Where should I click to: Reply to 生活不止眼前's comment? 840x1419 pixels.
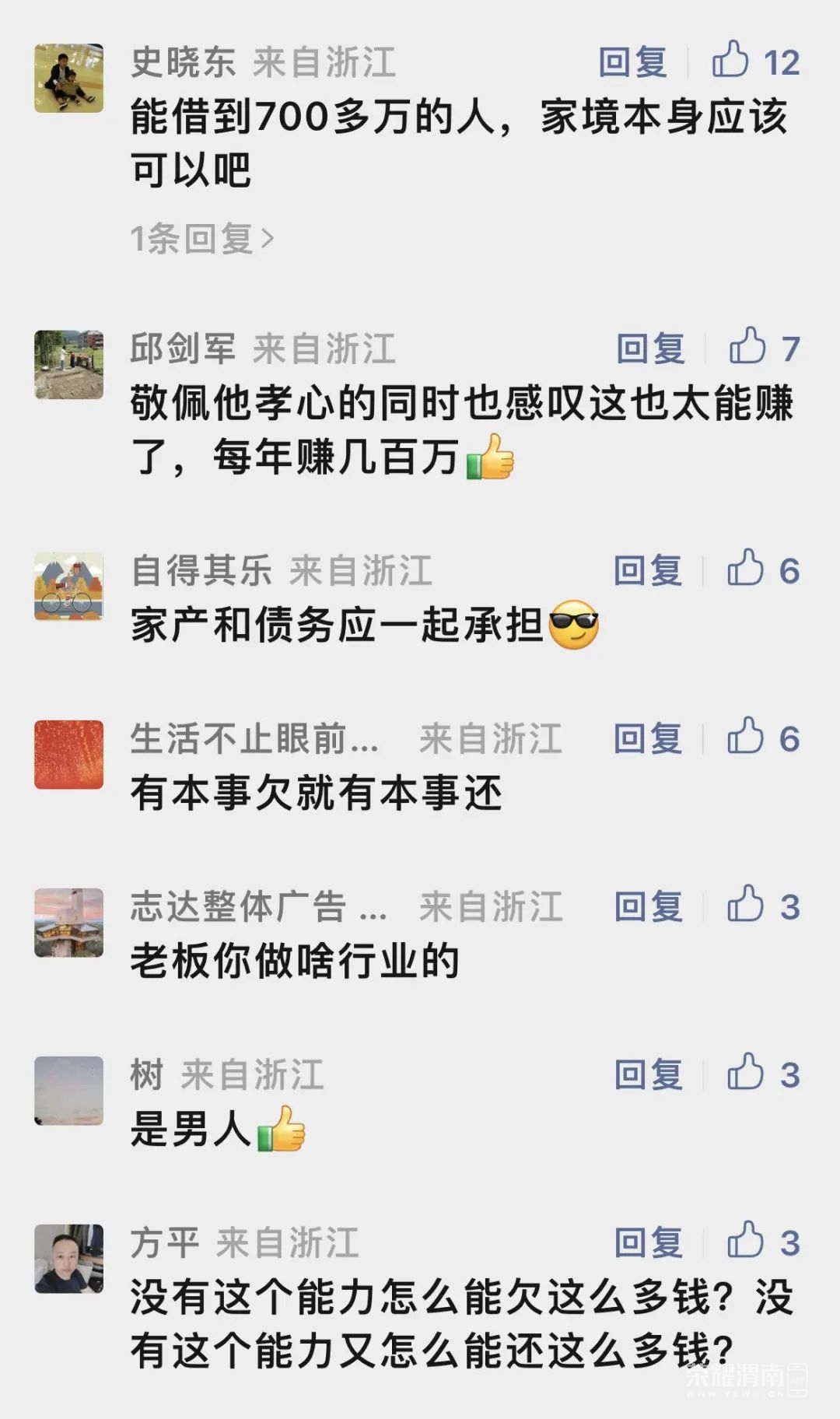648,739
